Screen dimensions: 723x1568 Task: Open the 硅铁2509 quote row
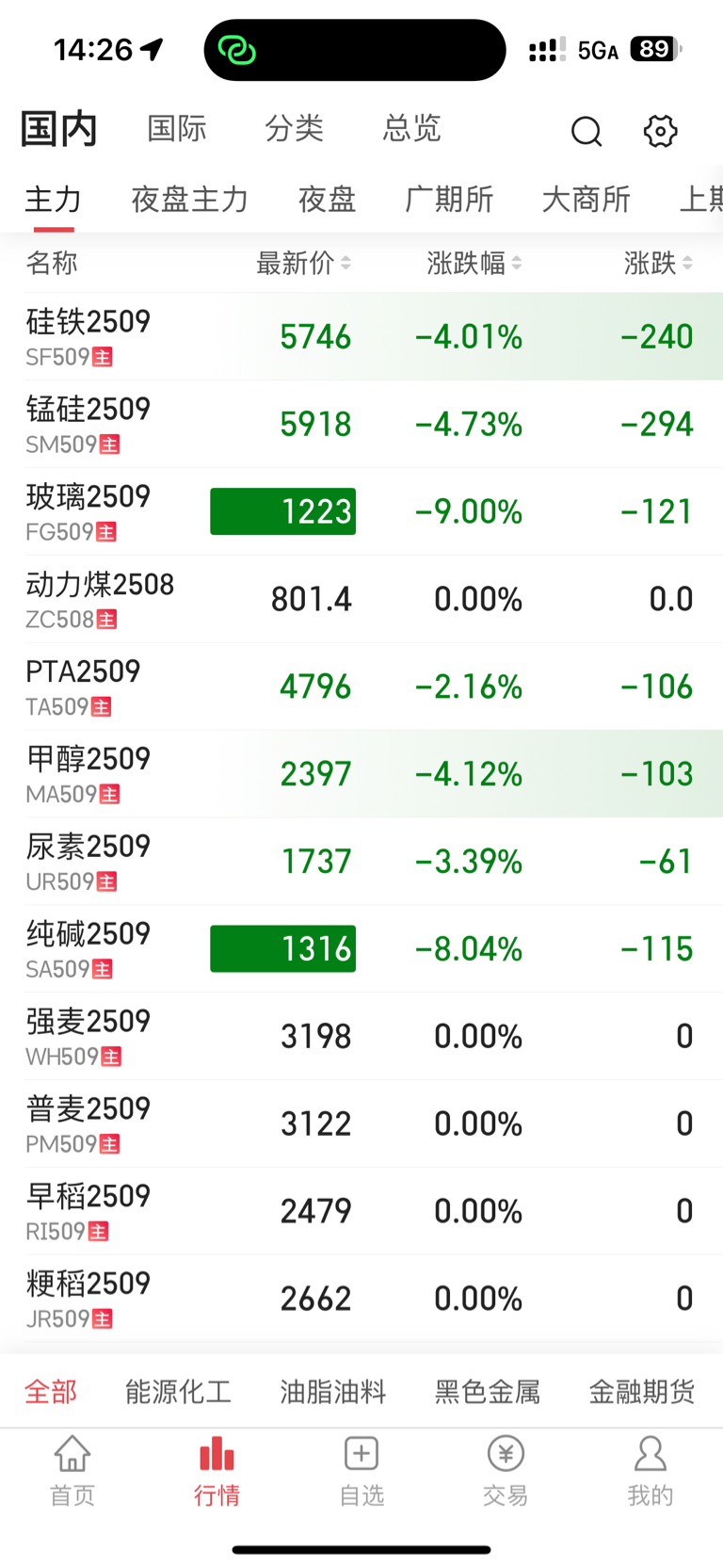(361, 336)
